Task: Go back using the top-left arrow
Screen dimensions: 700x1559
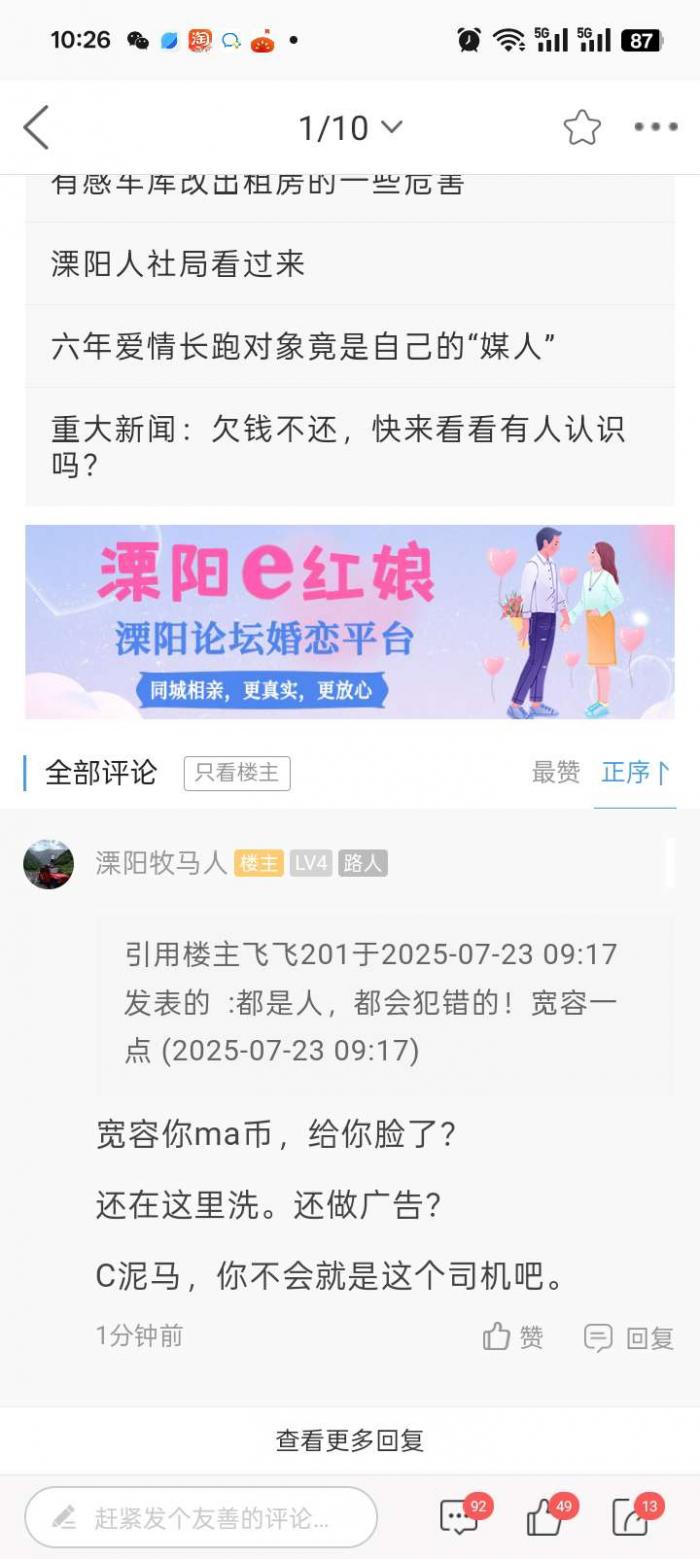Action: coord(36,128)
